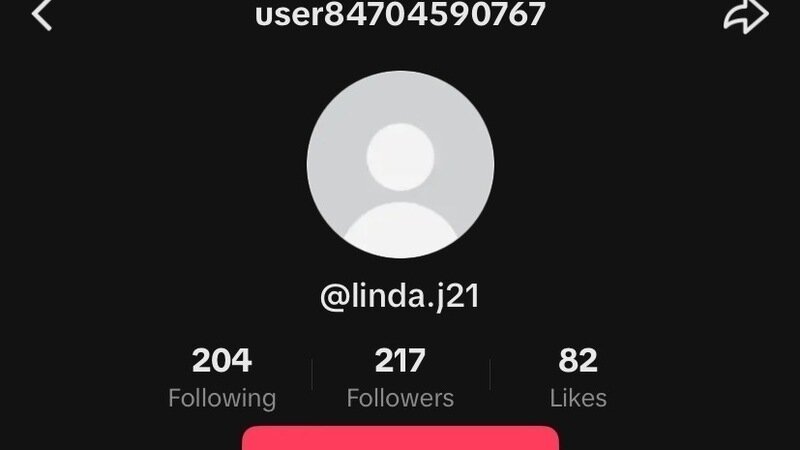View the 217 Followers list

click(x=400, y=376)
